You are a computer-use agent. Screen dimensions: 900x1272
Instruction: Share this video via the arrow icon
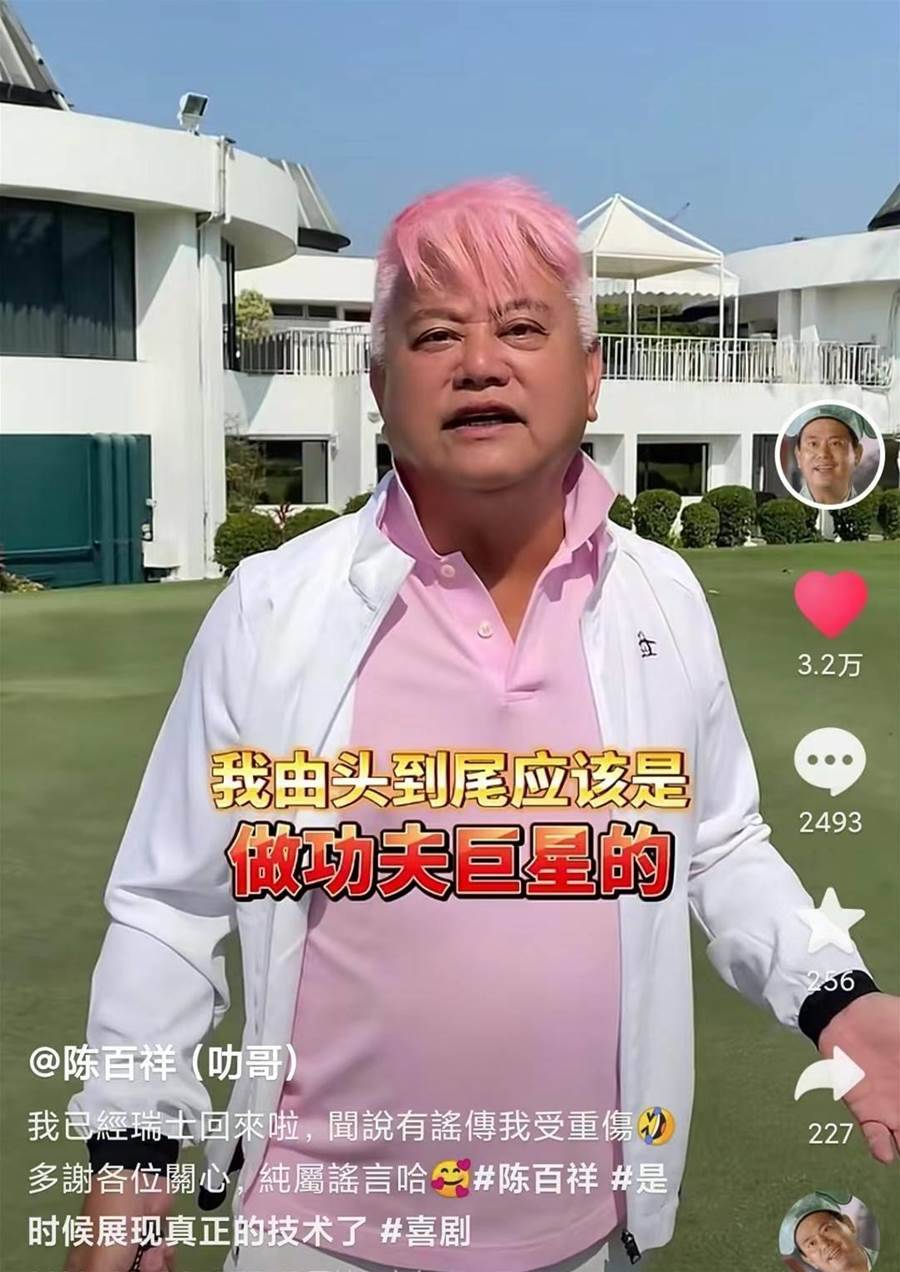pyautogui.click(x=830, y=1075)
